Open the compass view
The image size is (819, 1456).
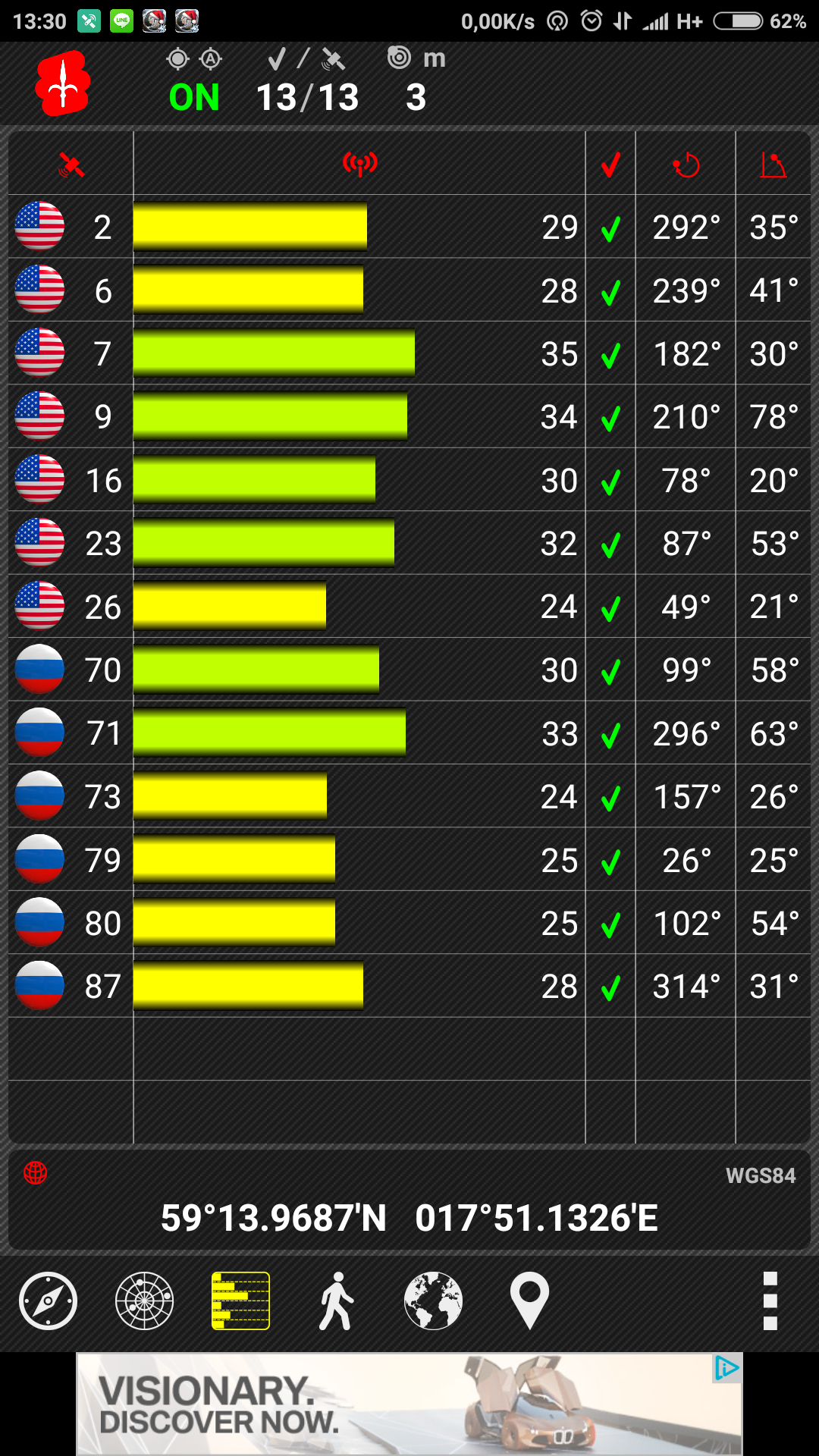pyautogui.click(x=48, y=1301)
